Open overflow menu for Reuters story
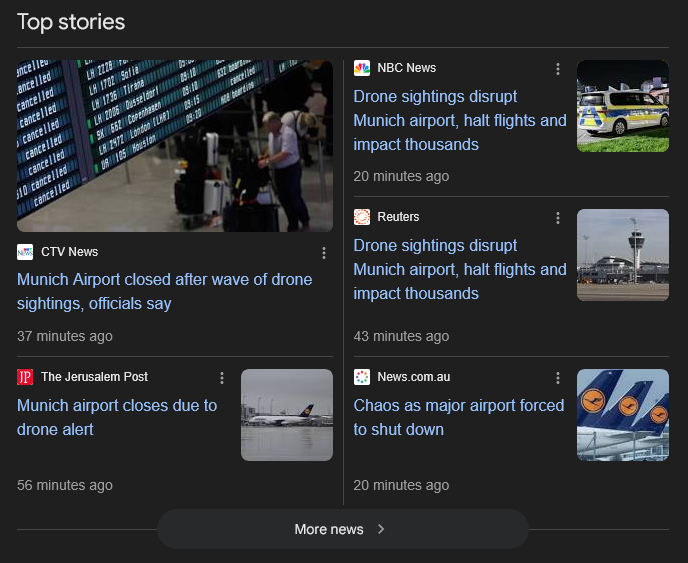Viewport: 688px width, 563px height. point(558,218)
